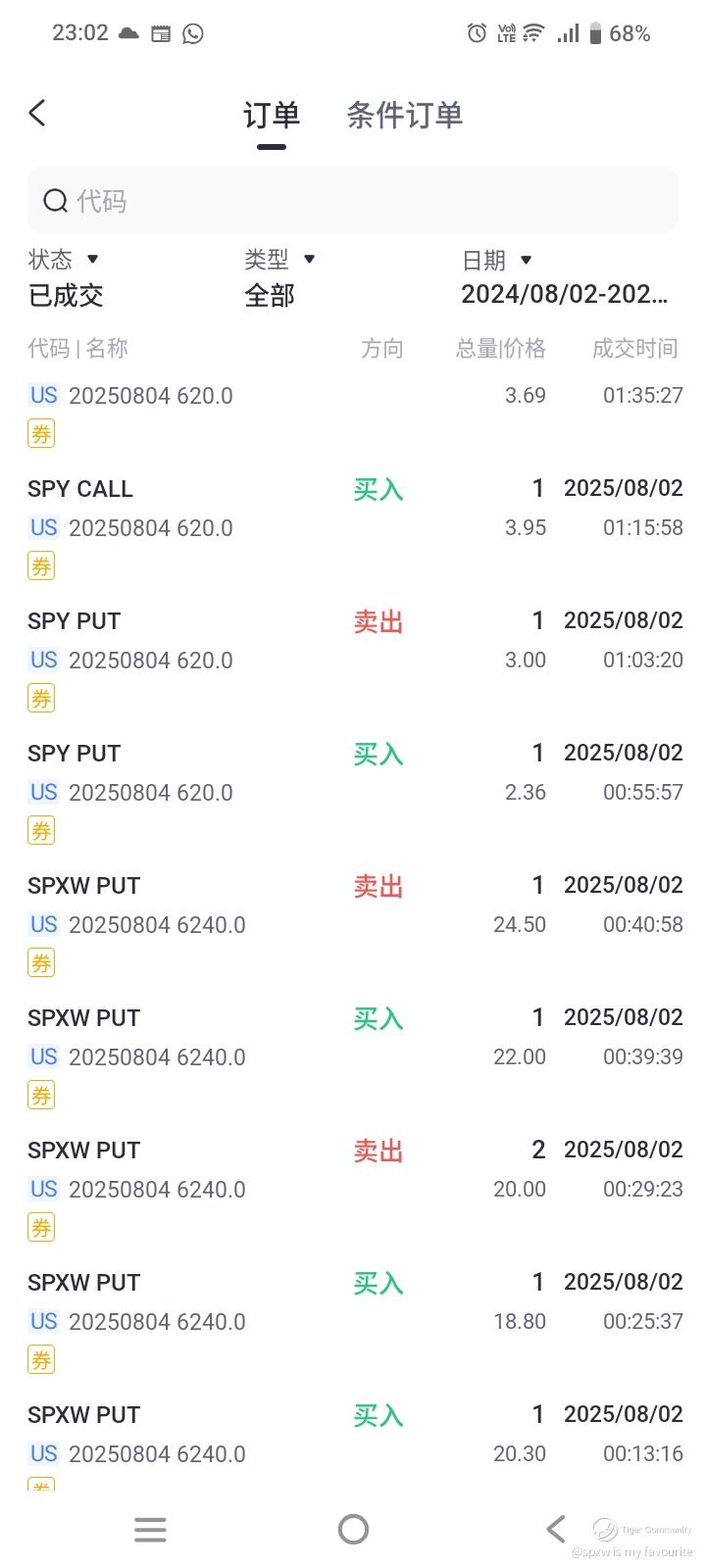Viewport: 706px width, 1568px height.
Task: Change the 日期 date range filter
Action: pos(564,277)
